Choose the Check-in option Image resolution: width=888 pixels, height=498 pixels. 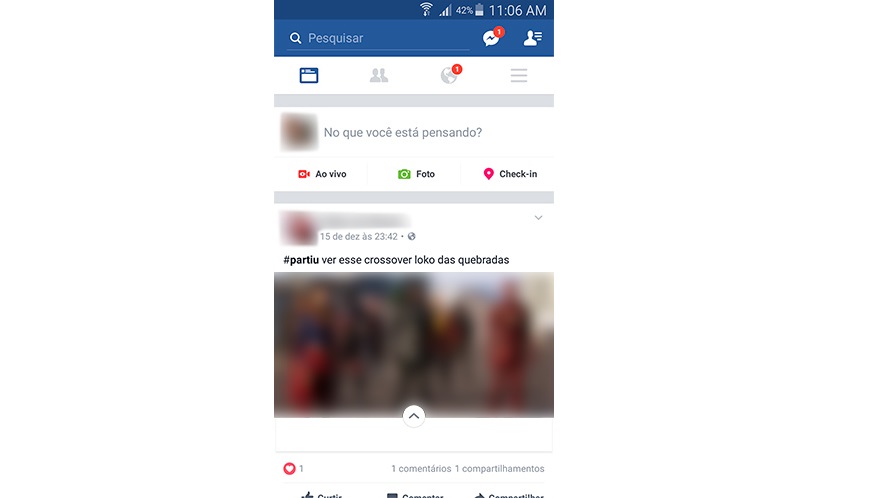point(510,174)
